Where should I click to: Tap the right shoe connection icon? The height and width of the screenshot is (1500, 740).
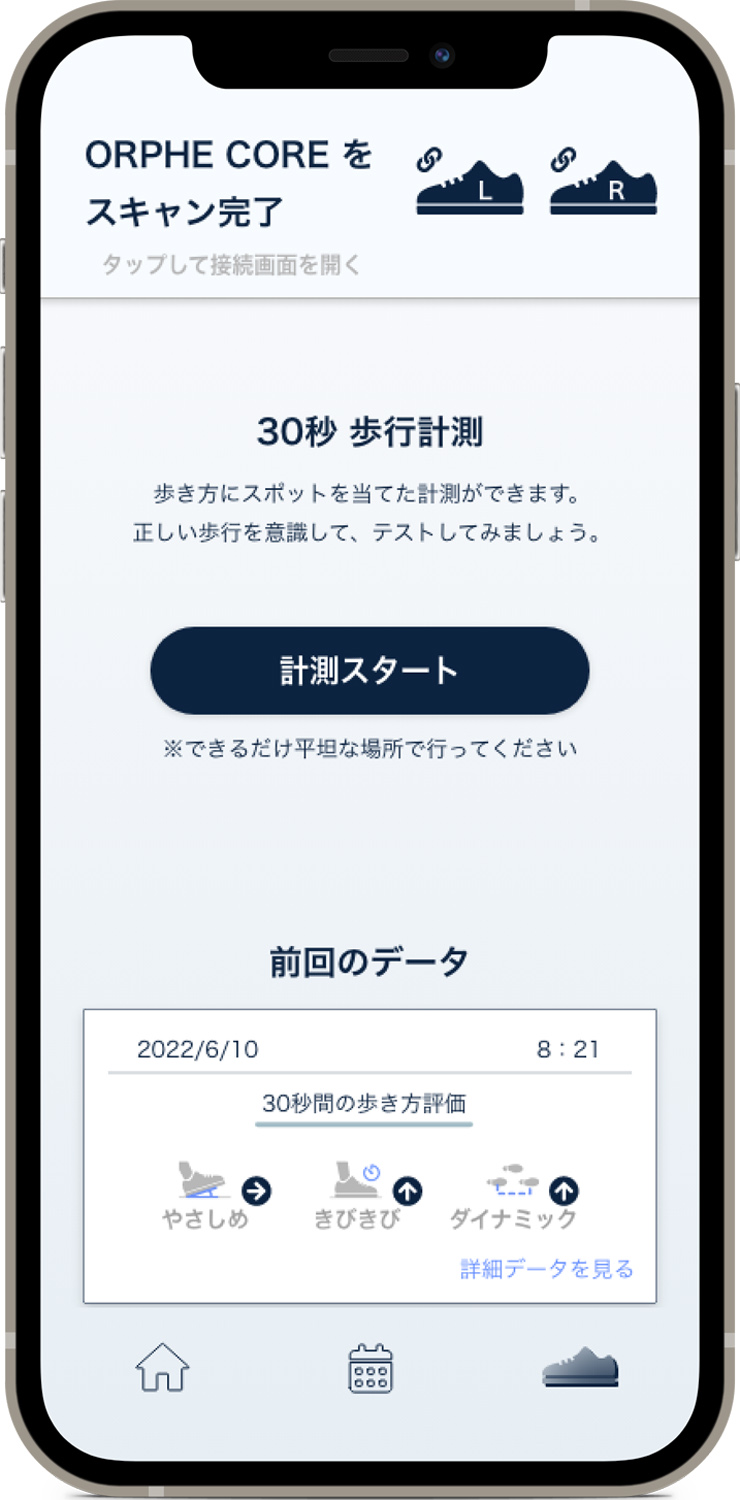pos(603,182)
